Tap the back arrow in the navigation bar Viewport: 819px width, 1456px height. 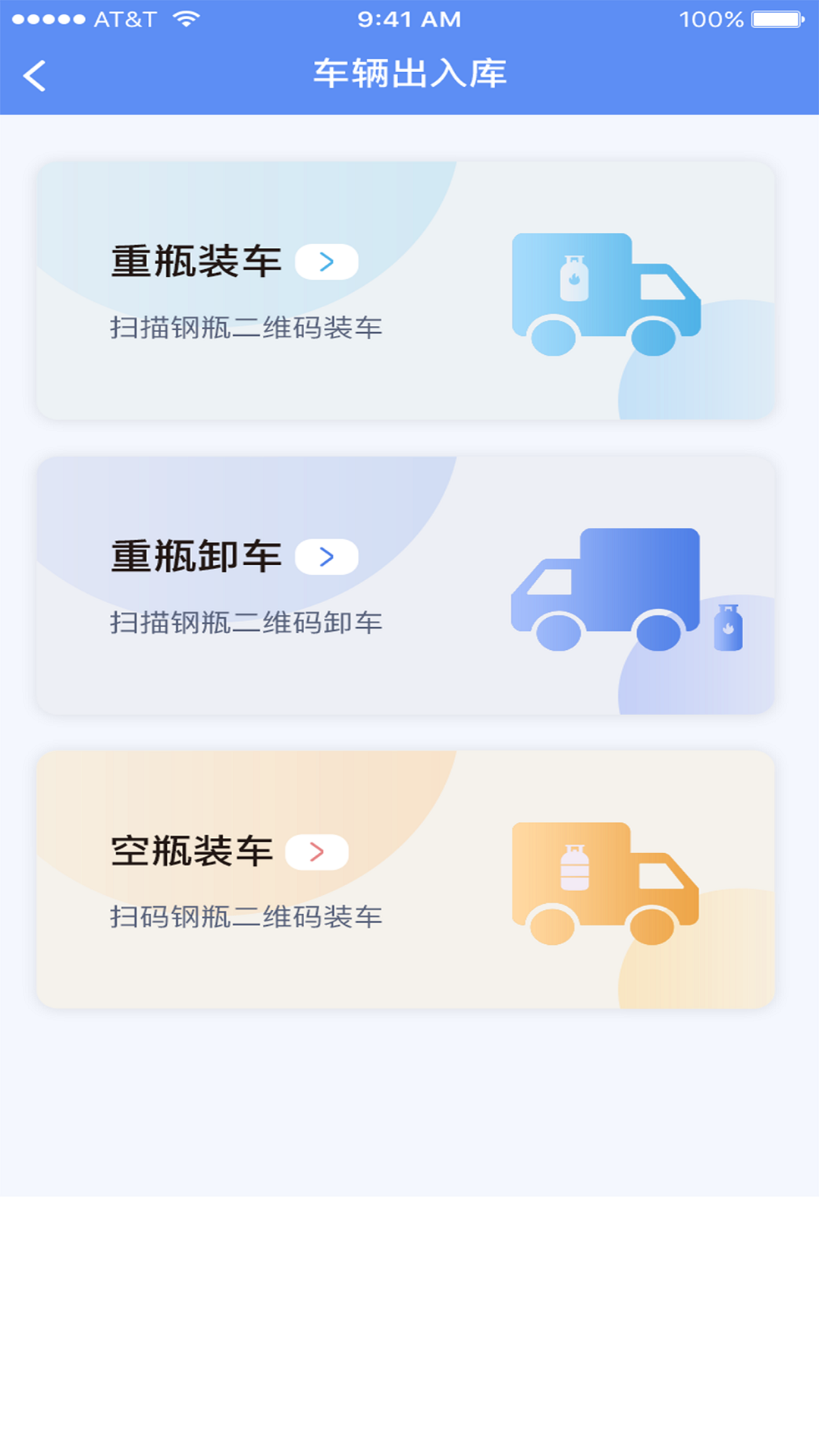pyautogui.click(x=33, y=74)
